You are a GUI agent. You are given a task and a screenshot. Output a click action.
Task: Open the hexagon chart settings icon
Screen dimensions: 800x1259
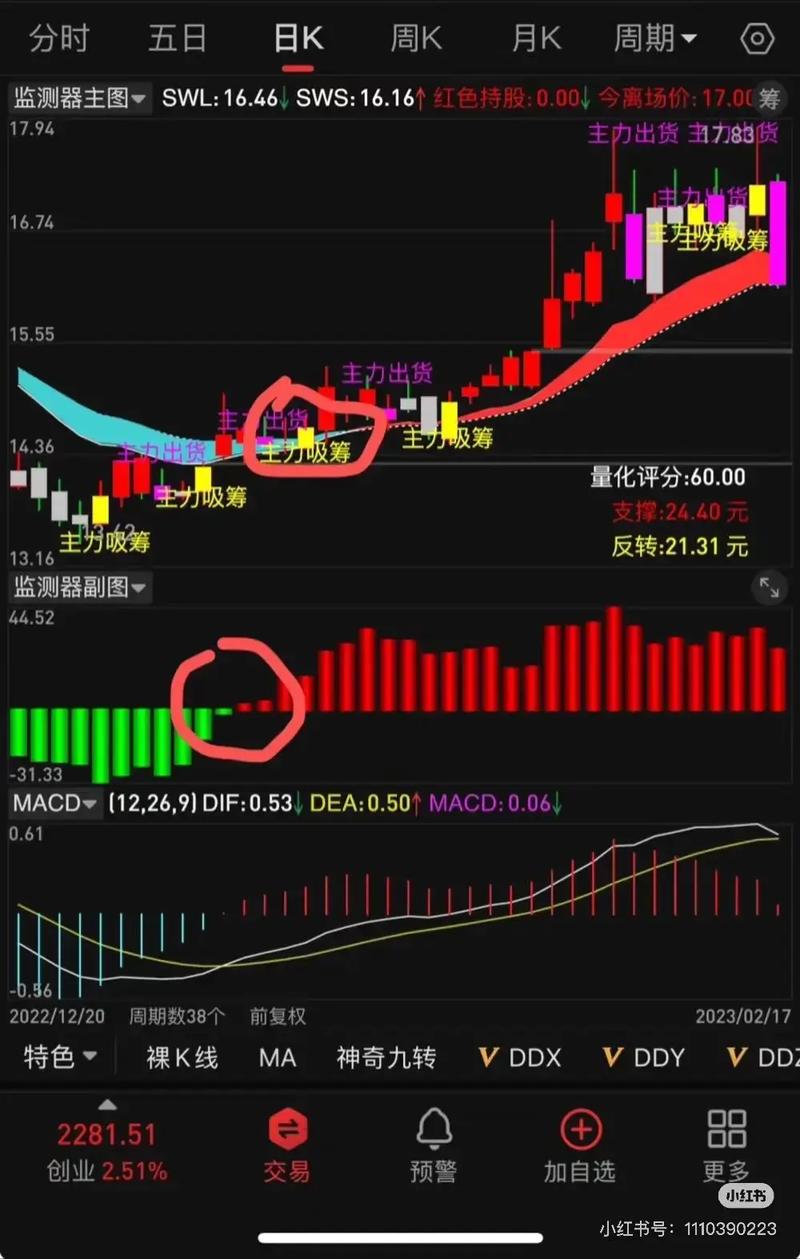(x=757, y=40)
